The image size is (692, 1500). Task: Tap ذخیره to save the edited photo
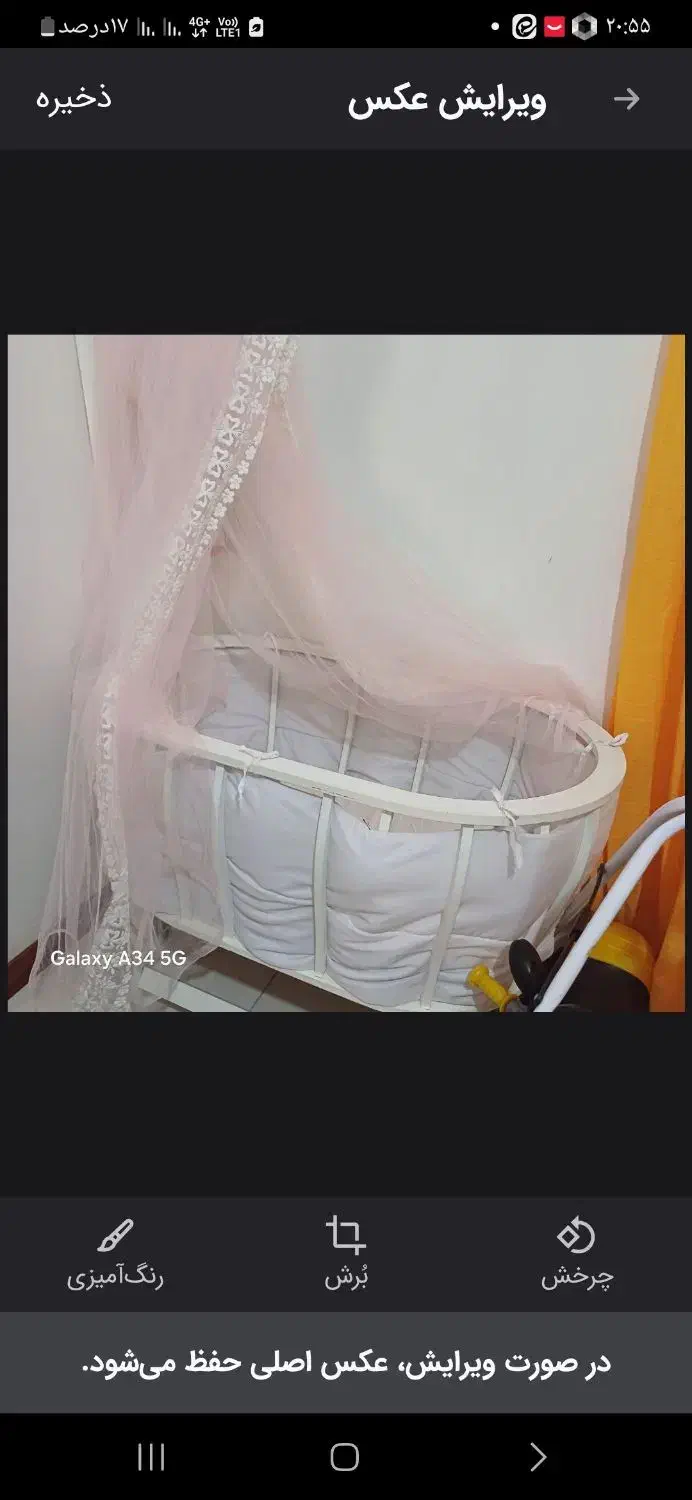74,98
